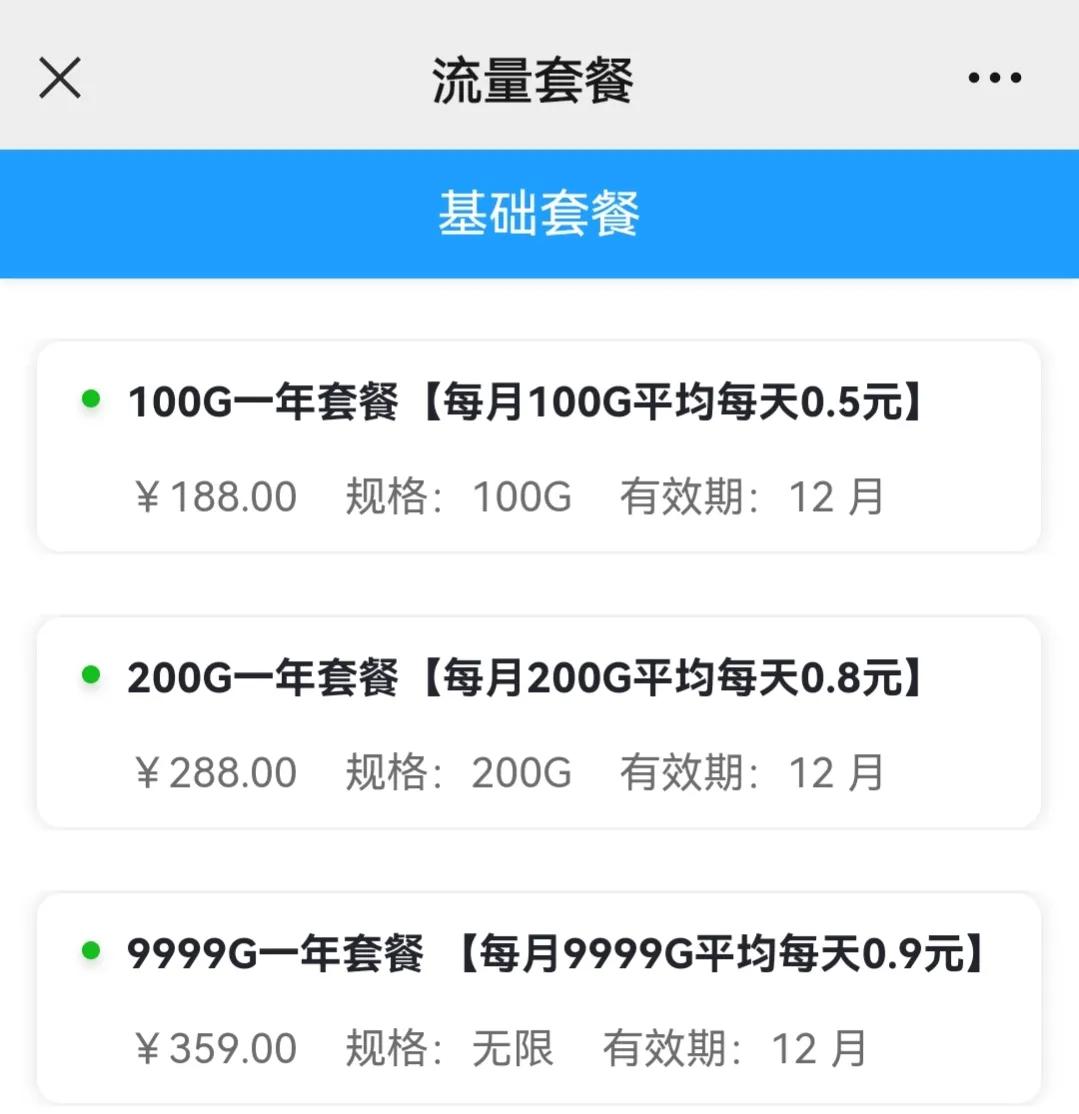The image size is (1079, 1114).
Task: Click the green dot on 200G套餐 card
Action: coord(93,675)
